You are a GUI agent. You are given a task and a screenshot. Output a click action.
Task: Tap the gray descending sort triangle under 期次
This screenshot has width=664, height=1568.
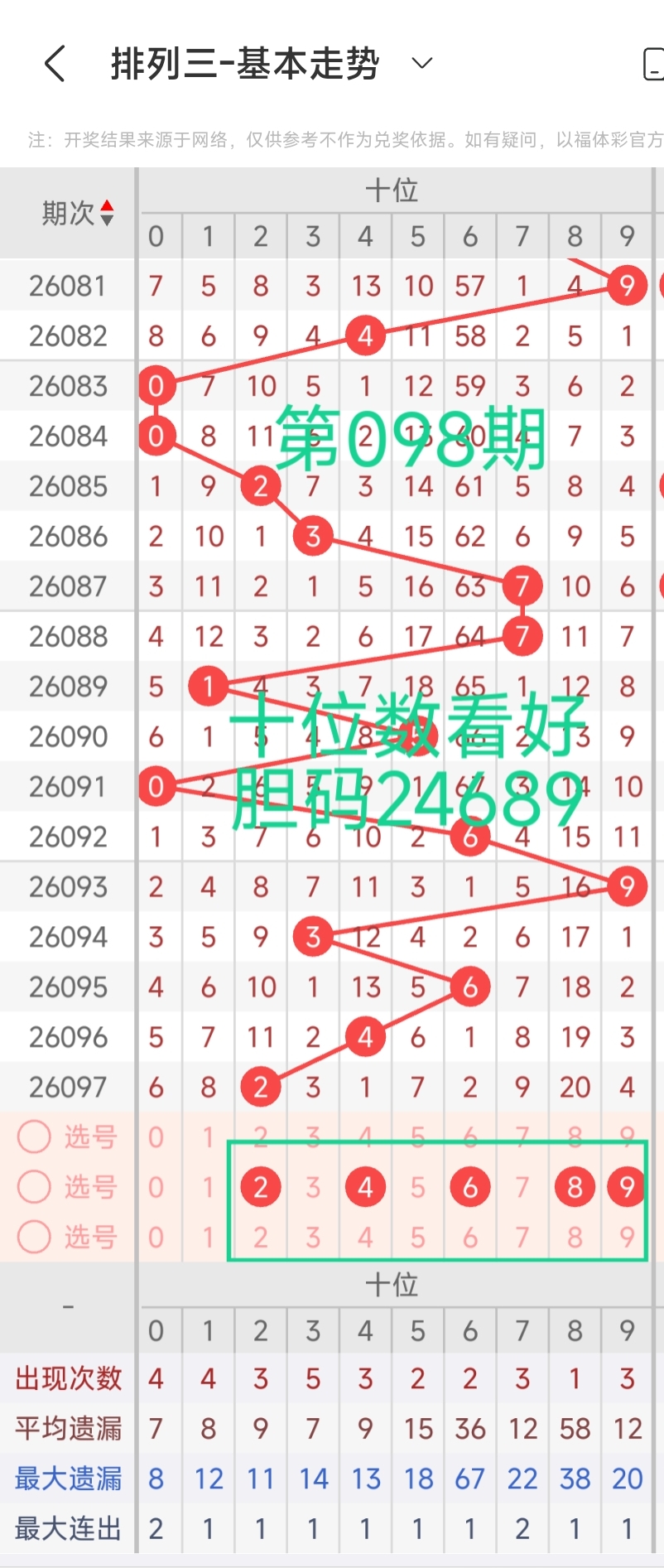(x=107, y=220)
